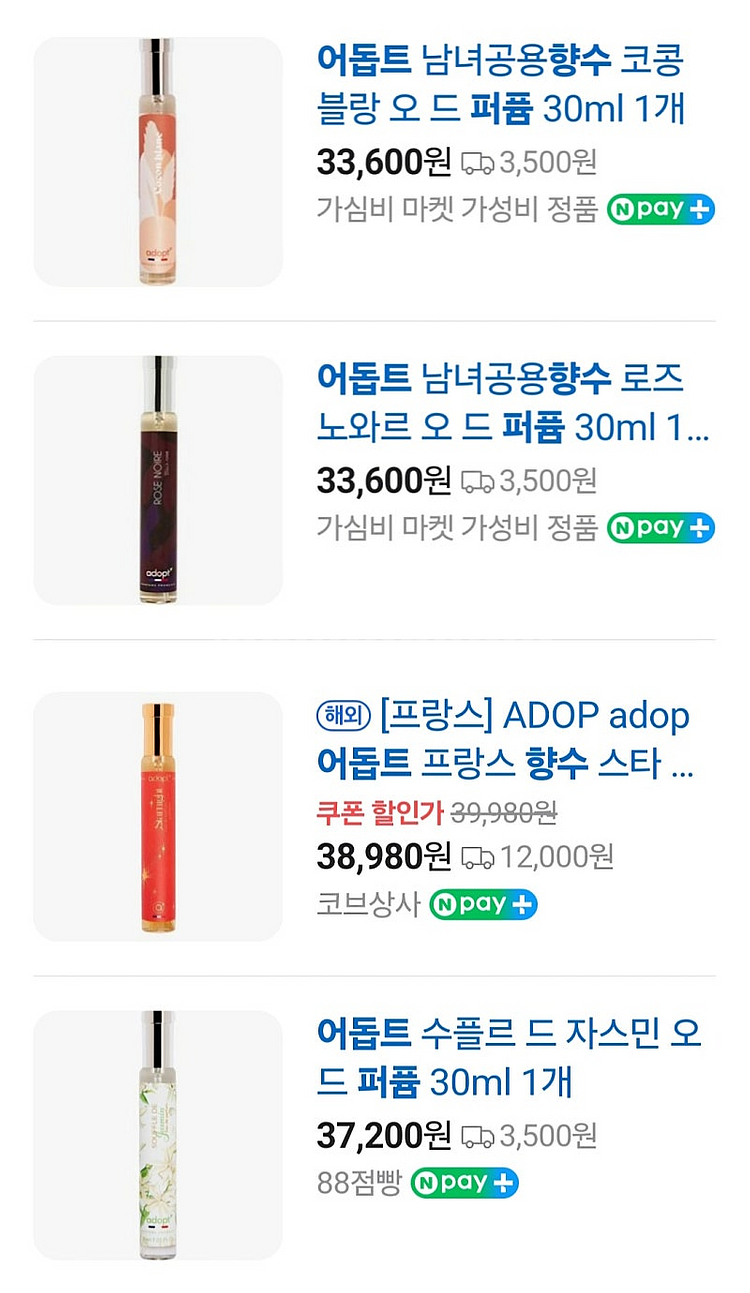Click the delivery truck icon next to 3,500원
The height and width of the screenshot is (1293, 750).
478,162
